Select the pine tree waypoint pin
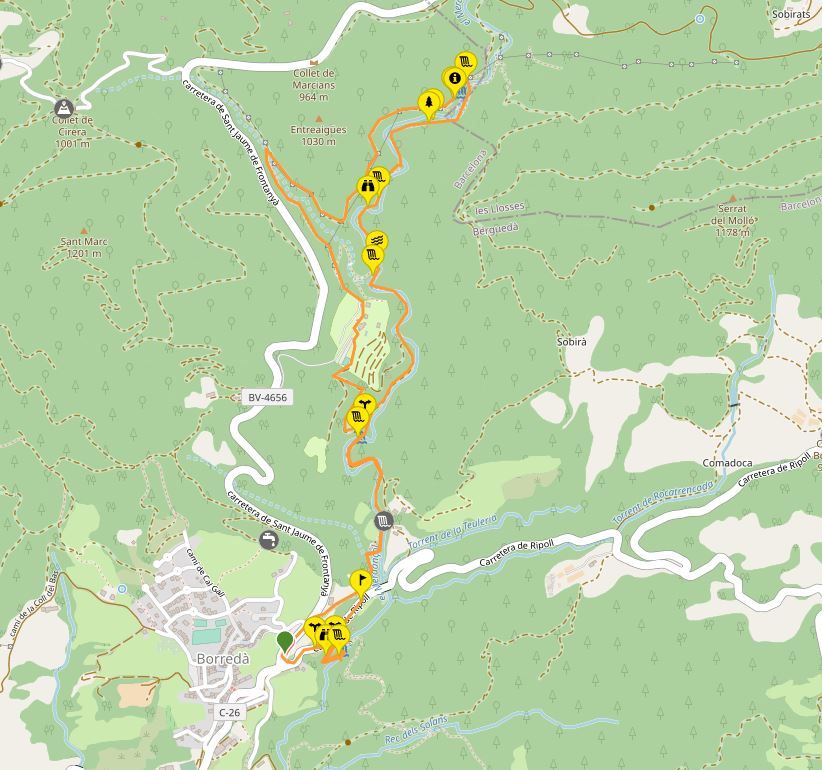Viewport: 822px width, 770px height. [x=430, y=101]
